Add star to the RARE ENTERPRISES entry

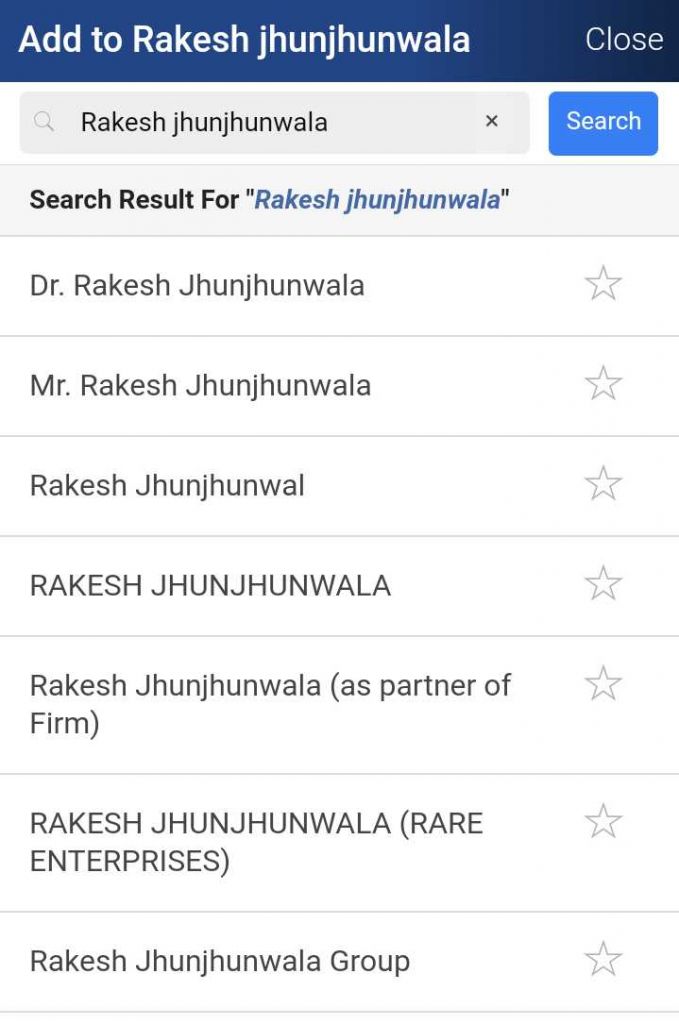(603, 822)
